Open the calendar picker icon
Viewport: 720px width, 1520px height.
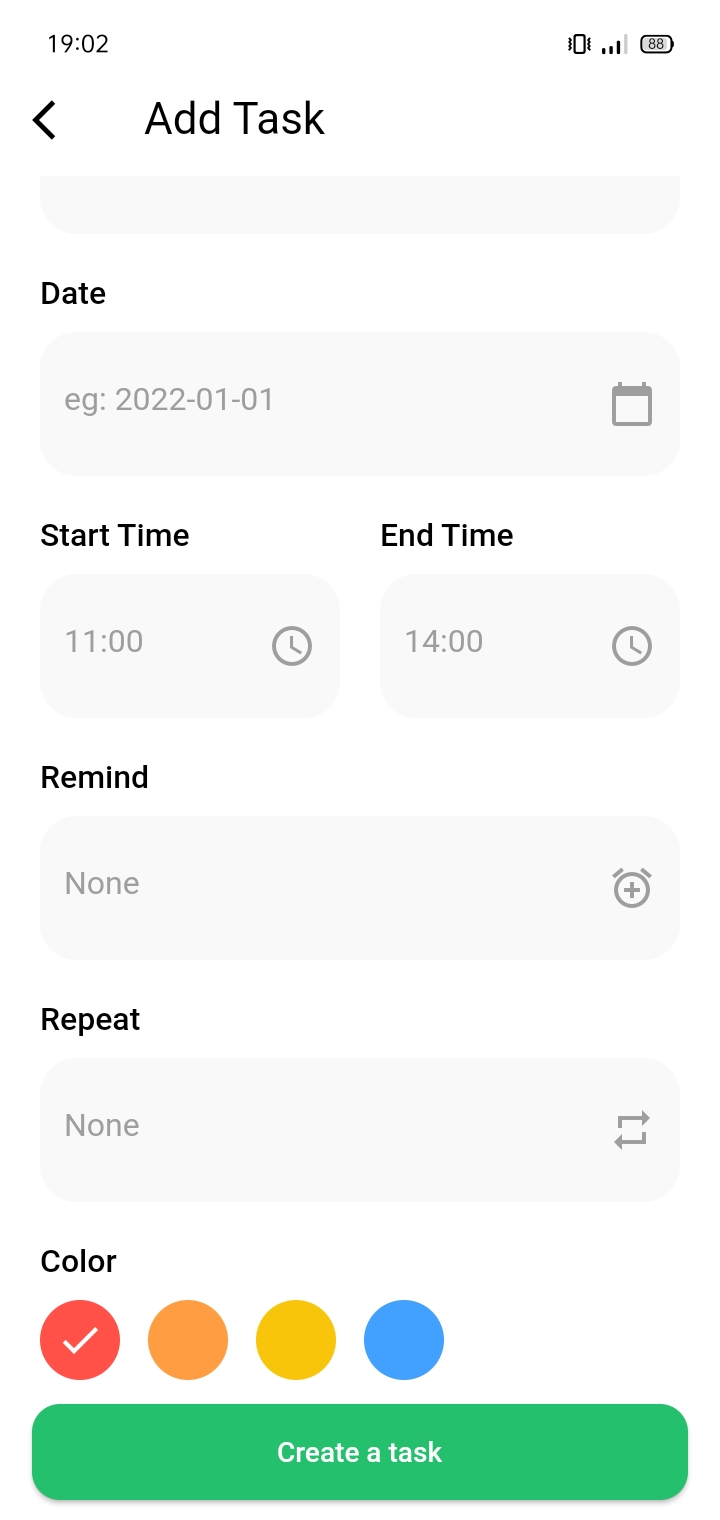click(631, 403)
